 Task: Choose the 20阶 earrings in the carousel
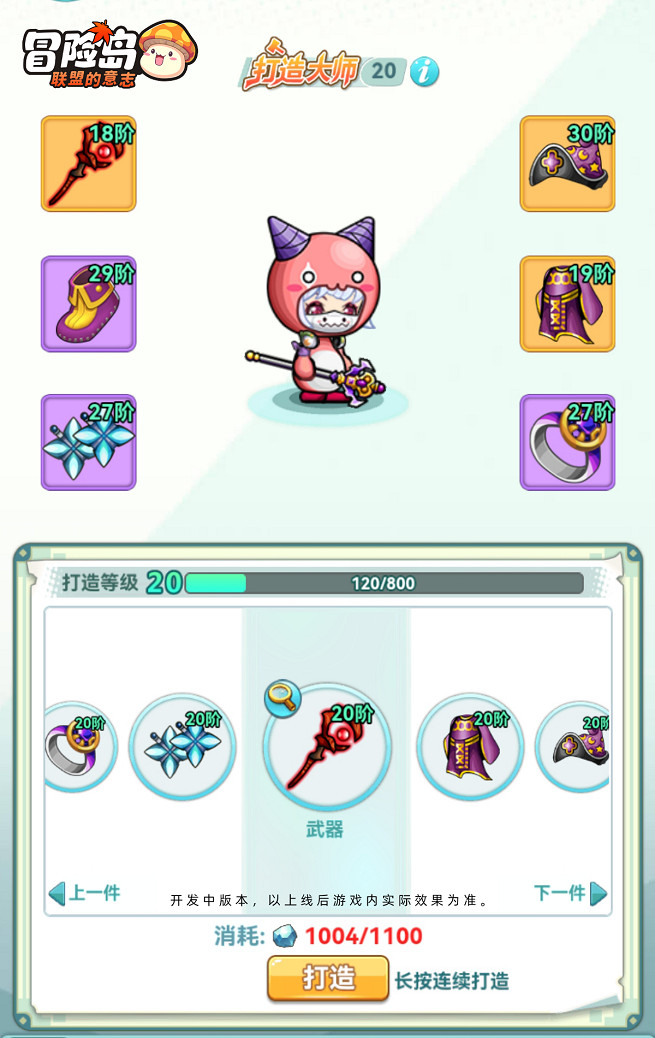[x=182, y=746]
